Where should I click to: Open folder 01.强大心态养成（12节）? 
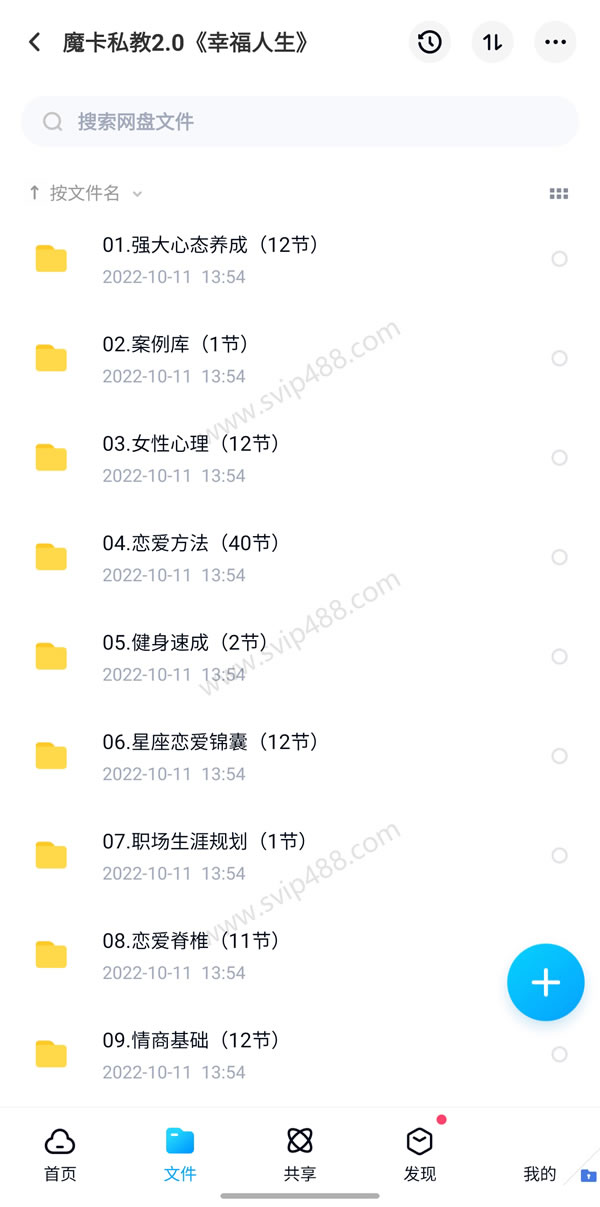(300, 259)
